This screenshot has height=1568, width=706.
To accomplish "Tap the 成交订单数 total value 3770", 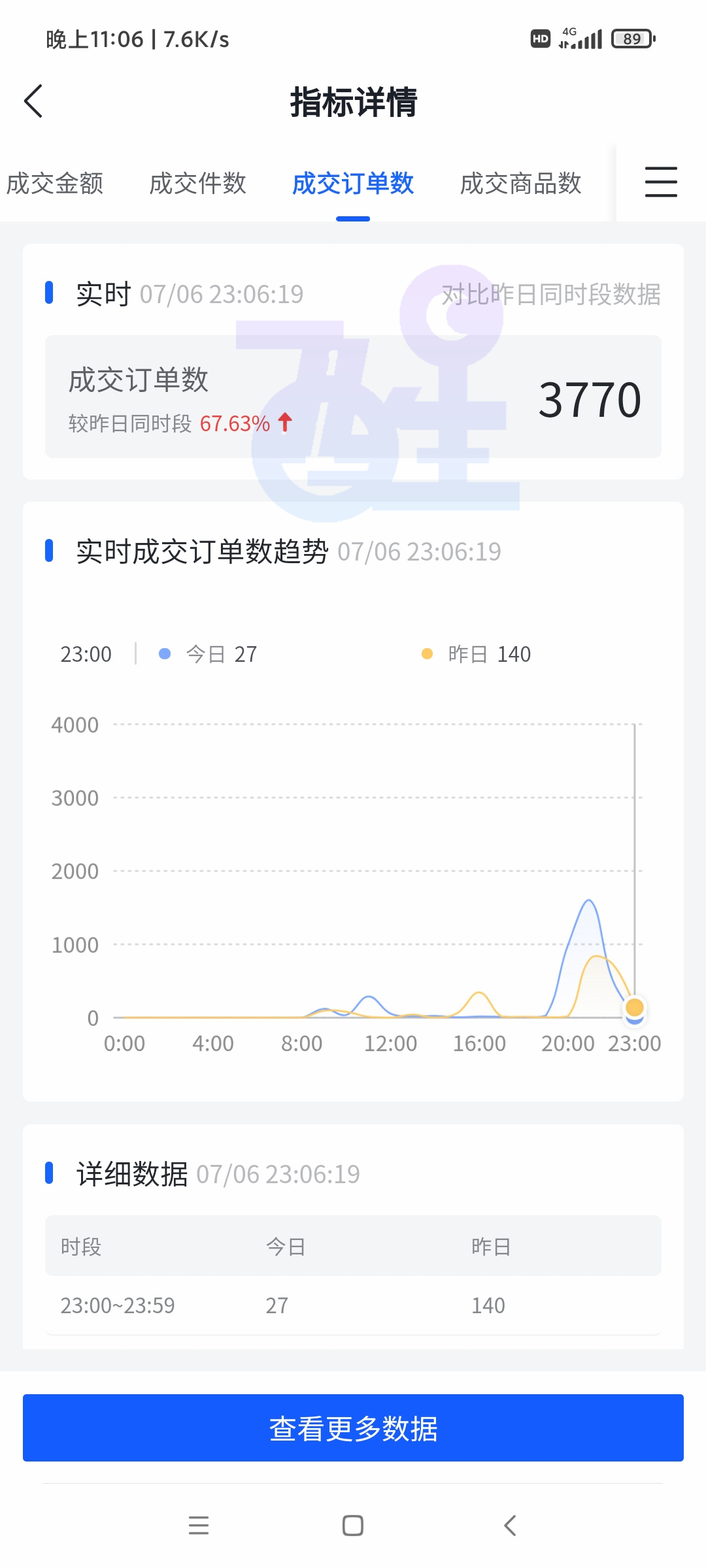I will [x=589, y=399].
